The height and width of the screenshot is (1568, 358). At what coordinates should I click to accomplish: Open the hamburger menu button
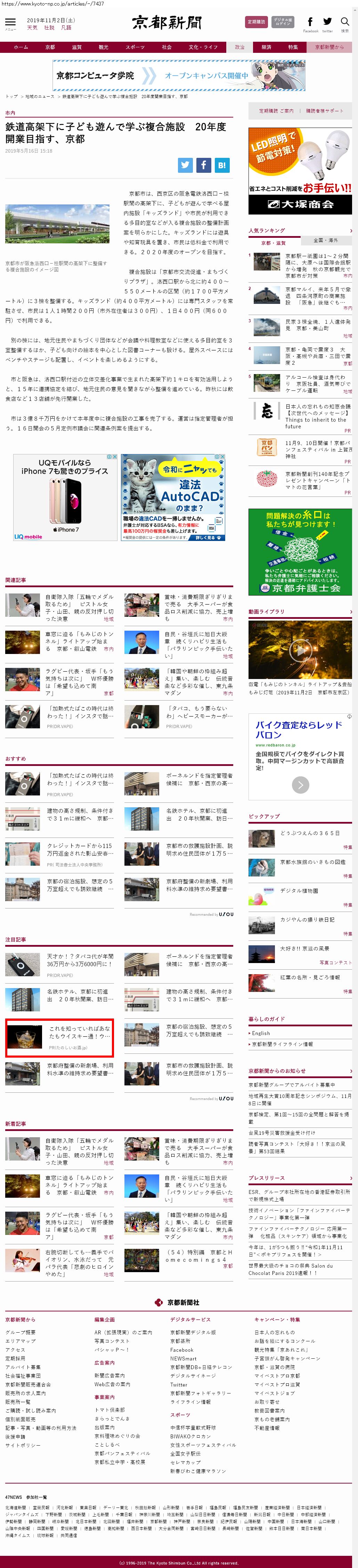(10, 22)
